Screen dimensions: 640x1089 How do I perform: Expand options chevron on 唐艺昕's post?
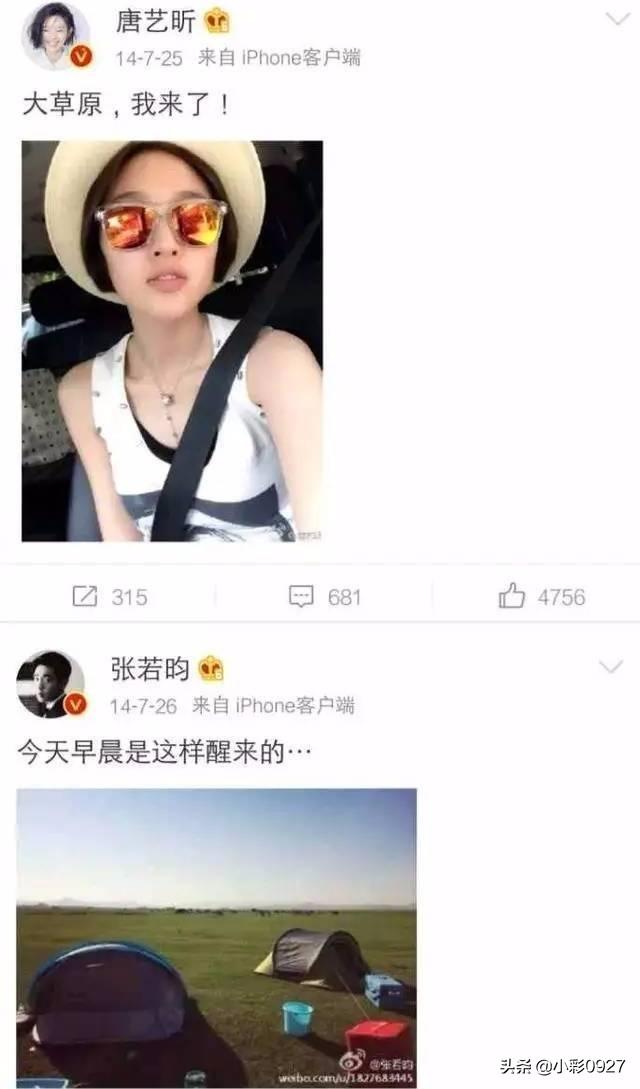coord(617,18)
